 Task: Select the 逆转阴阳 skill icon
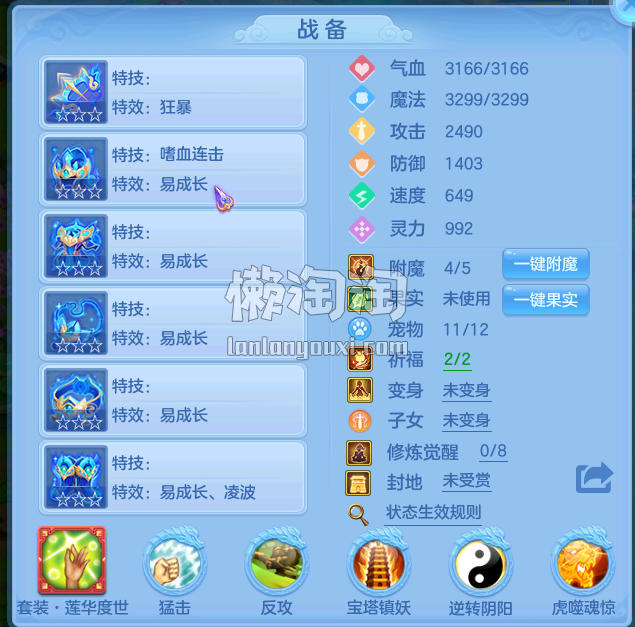click(481, 565)
